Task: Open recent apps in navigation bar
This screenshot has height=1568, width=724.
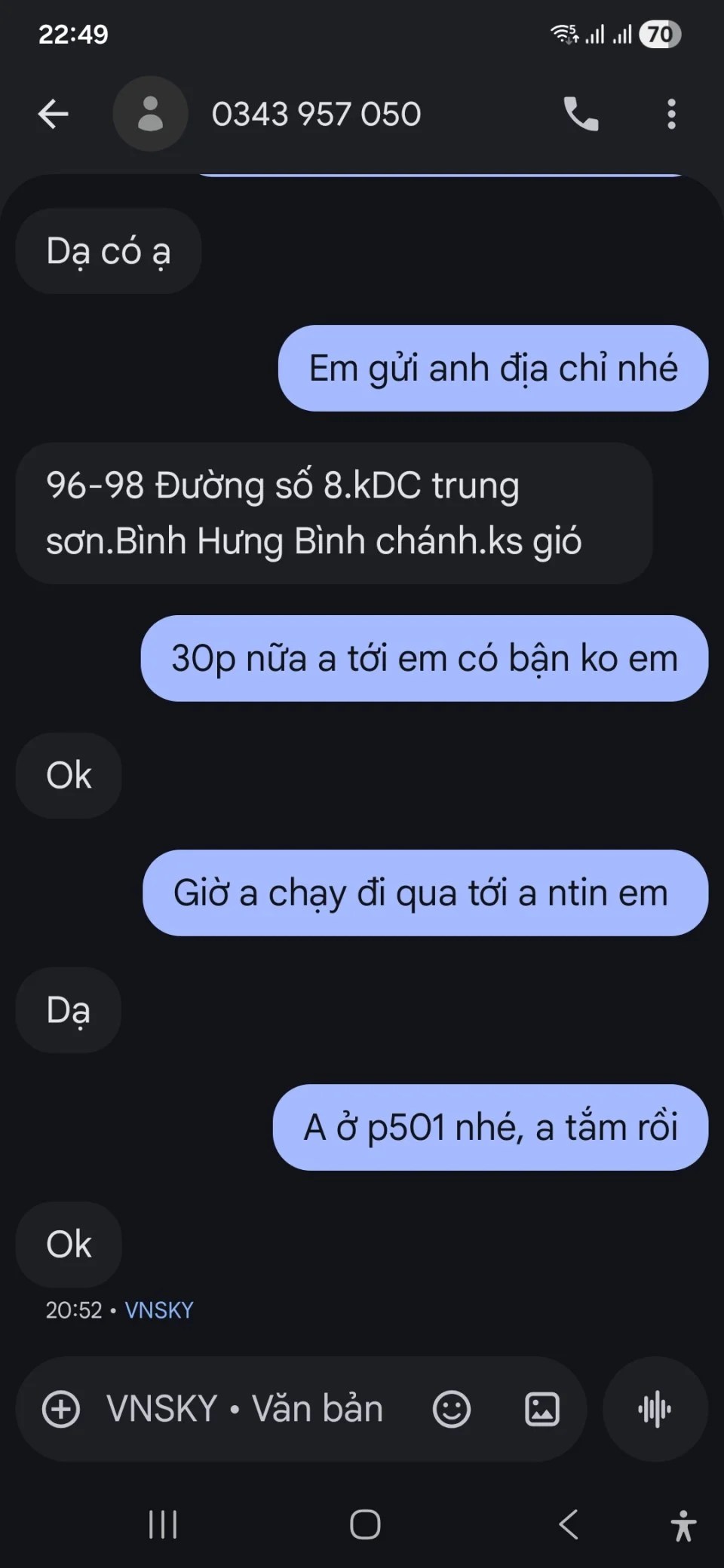Action: tap(163, 1524)
